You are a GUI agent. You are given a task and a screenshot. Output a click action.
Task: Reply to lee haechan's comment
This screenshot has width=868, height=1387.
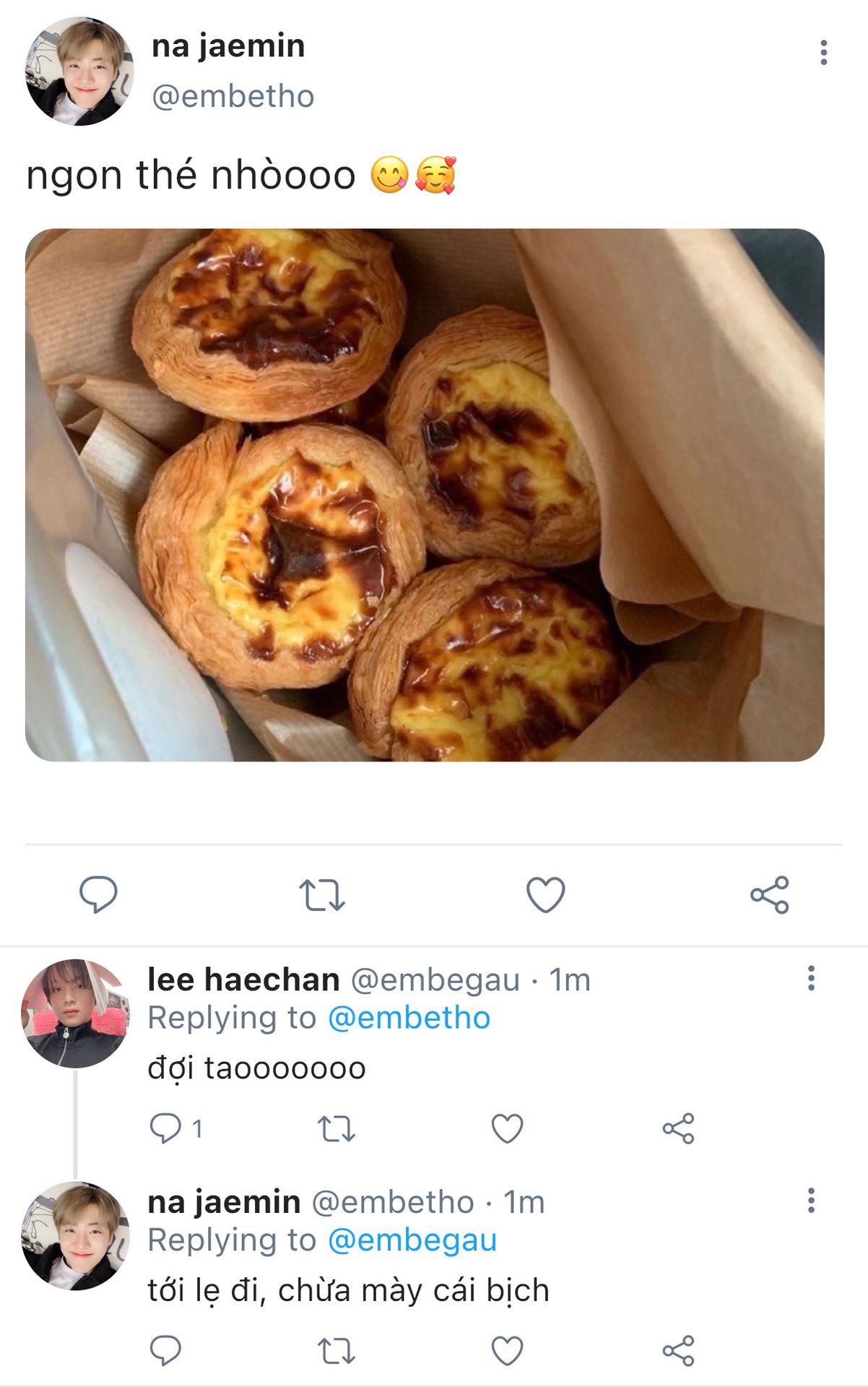(165, 1128)
